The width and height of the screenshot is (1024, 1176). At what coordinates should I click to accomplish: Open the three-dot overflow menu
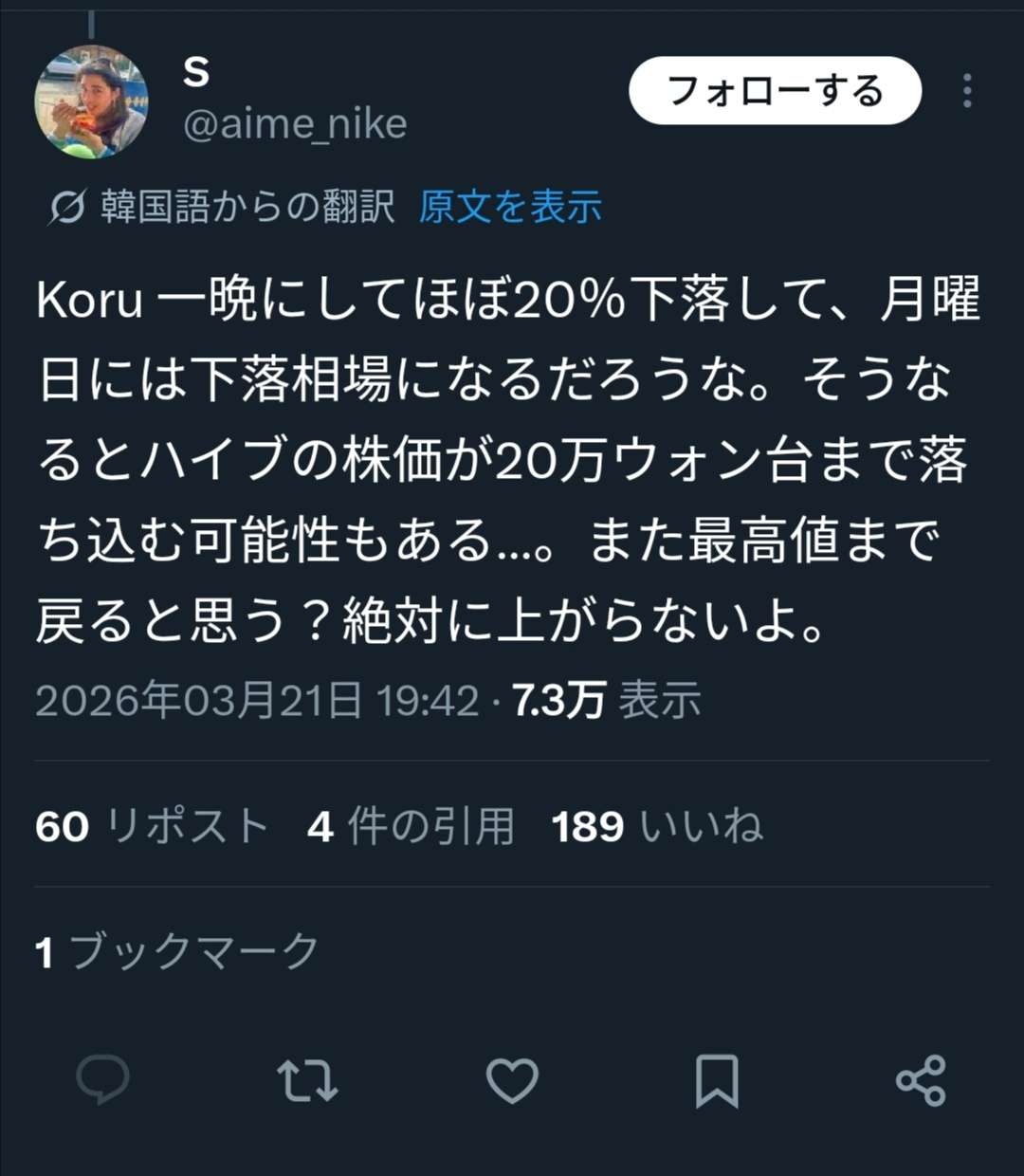tap(966, 91)
